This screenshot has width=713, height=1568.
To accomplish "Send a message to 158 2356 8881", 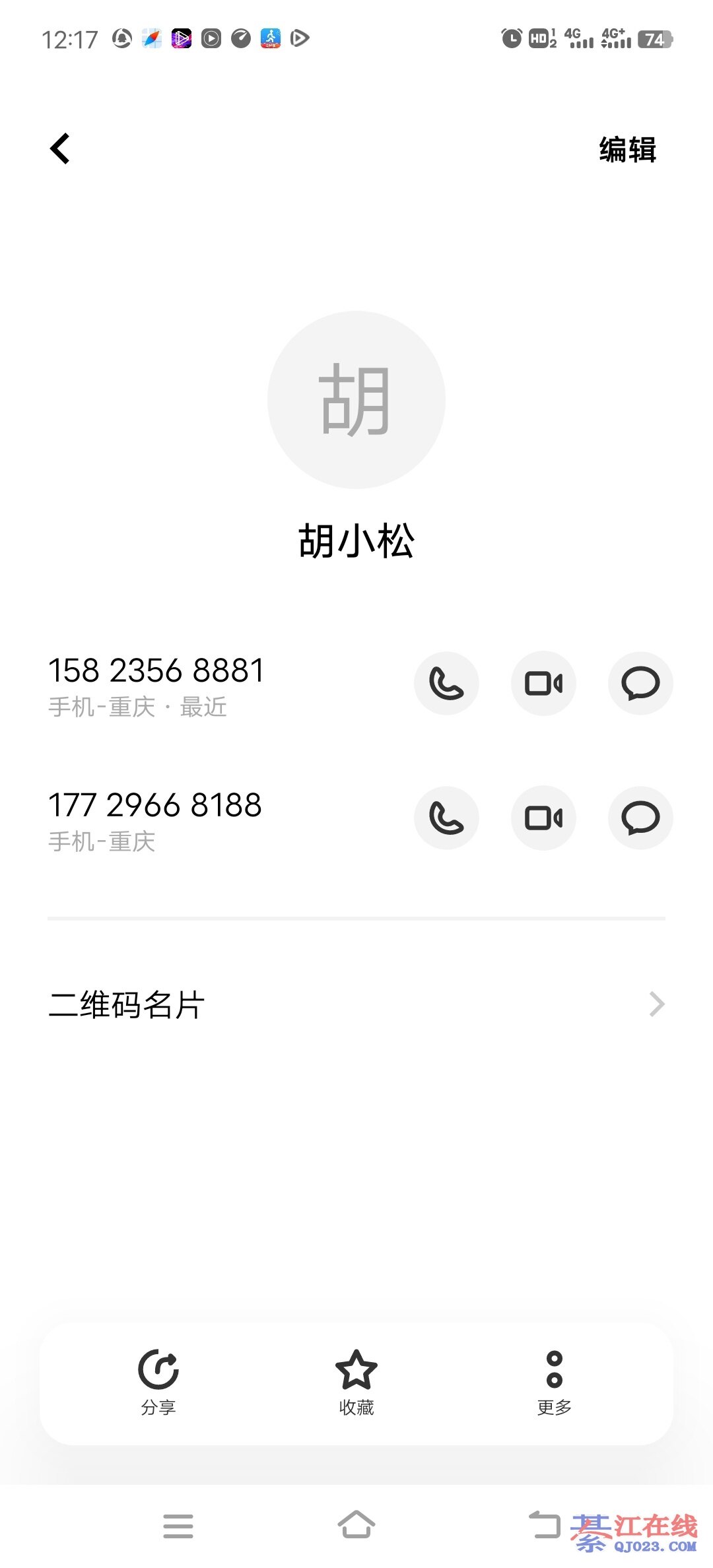I will (x=640, y=683).
